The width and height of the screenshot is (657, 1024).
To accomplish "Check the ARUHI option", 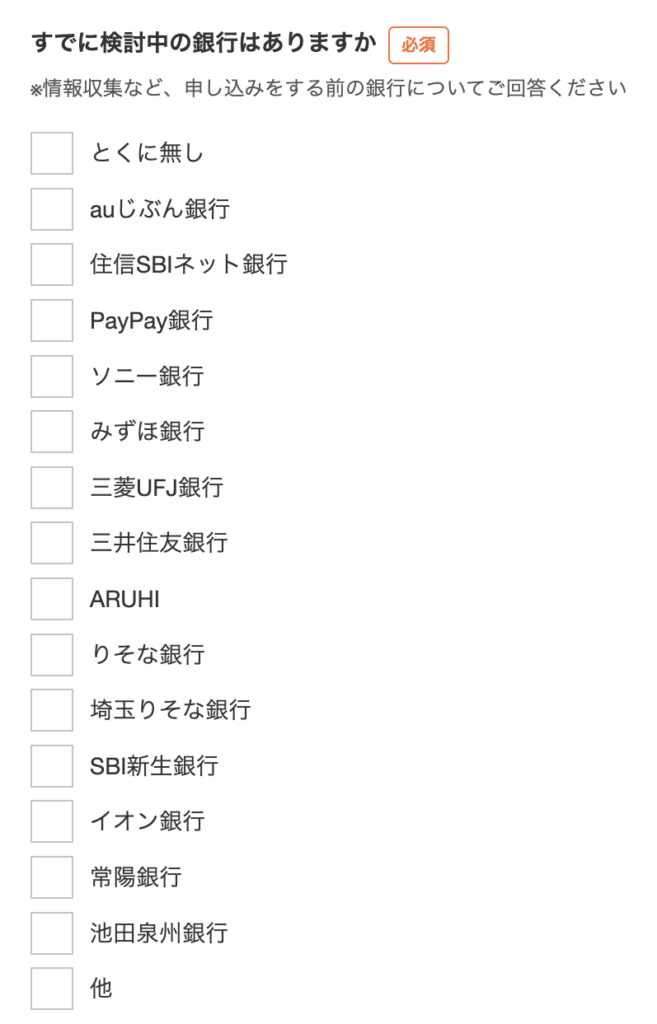I will 52,599.
